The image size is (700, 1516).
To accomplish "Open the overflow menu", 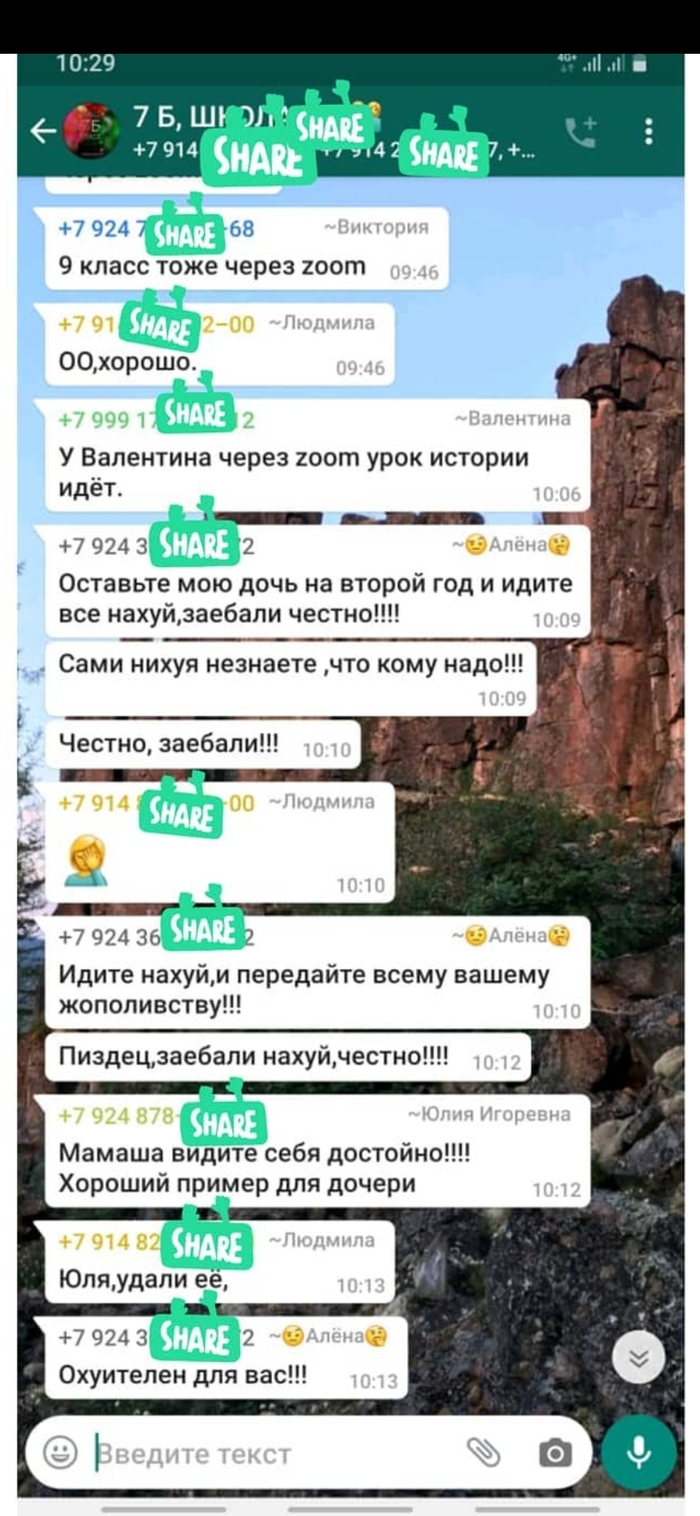I will coord(649,131).
